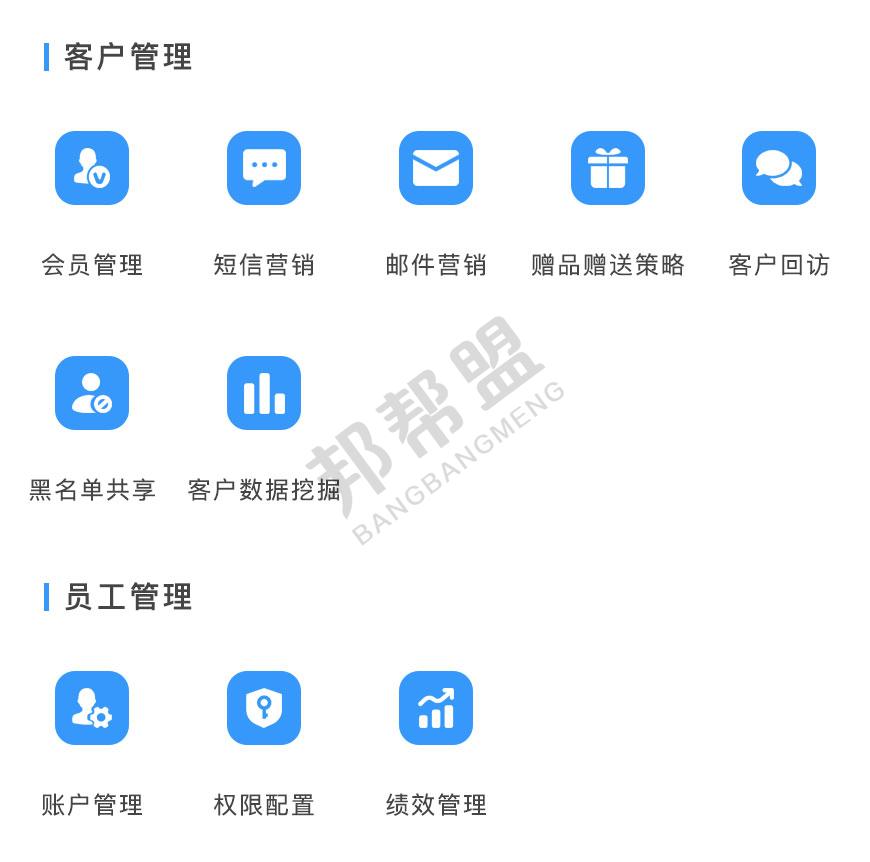Screen dimensions: 870x862
Task: Open 会员管理 member management
Action: tap(92, 168)
